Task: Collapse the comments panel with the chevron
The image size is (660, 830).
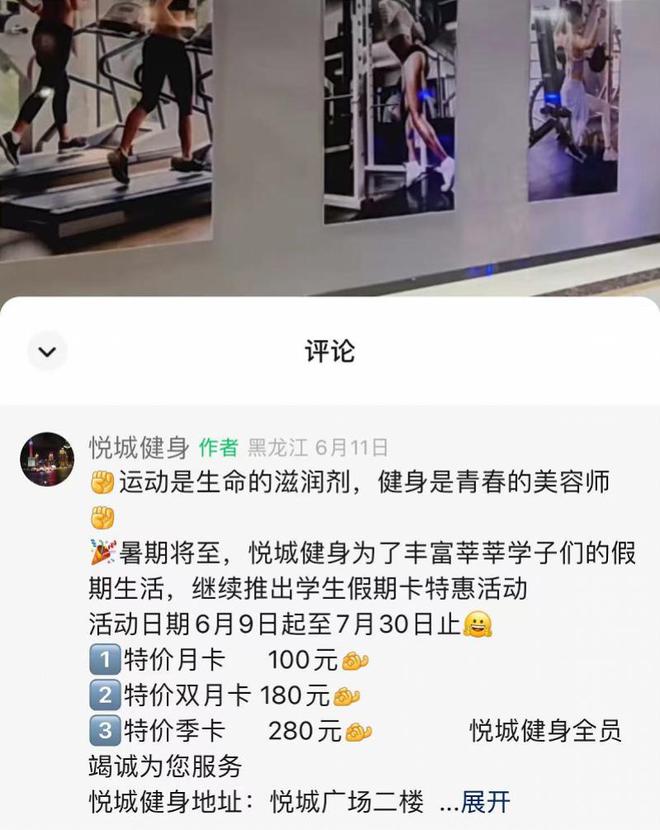Action: [47, 352]
